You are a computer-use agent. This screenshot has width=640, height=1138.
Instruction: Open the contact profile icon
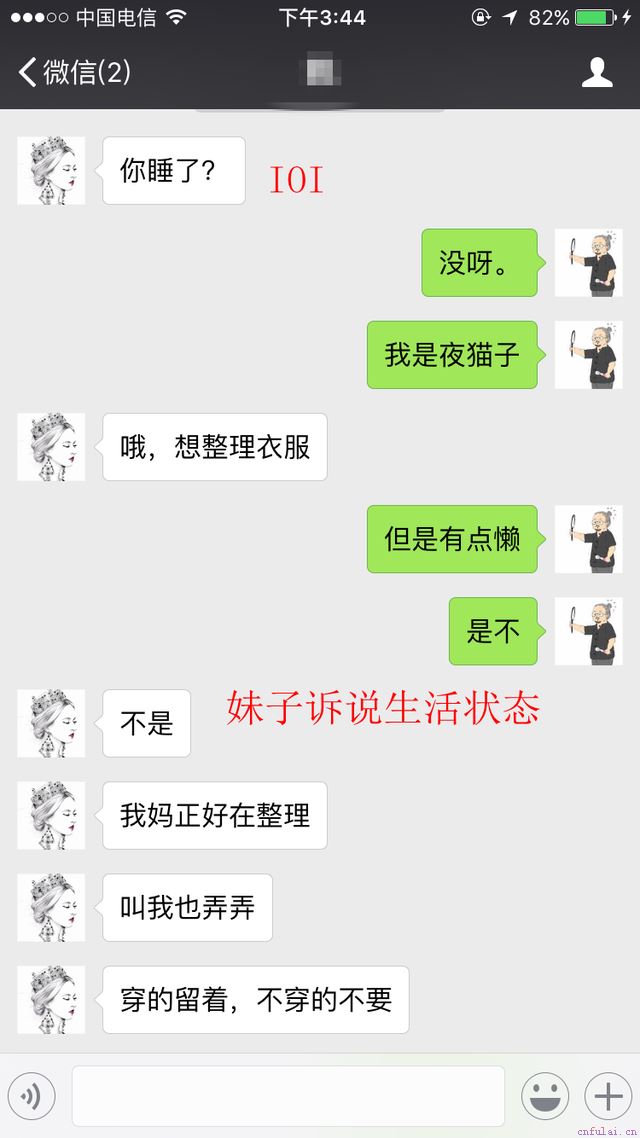tap(597, 72)
